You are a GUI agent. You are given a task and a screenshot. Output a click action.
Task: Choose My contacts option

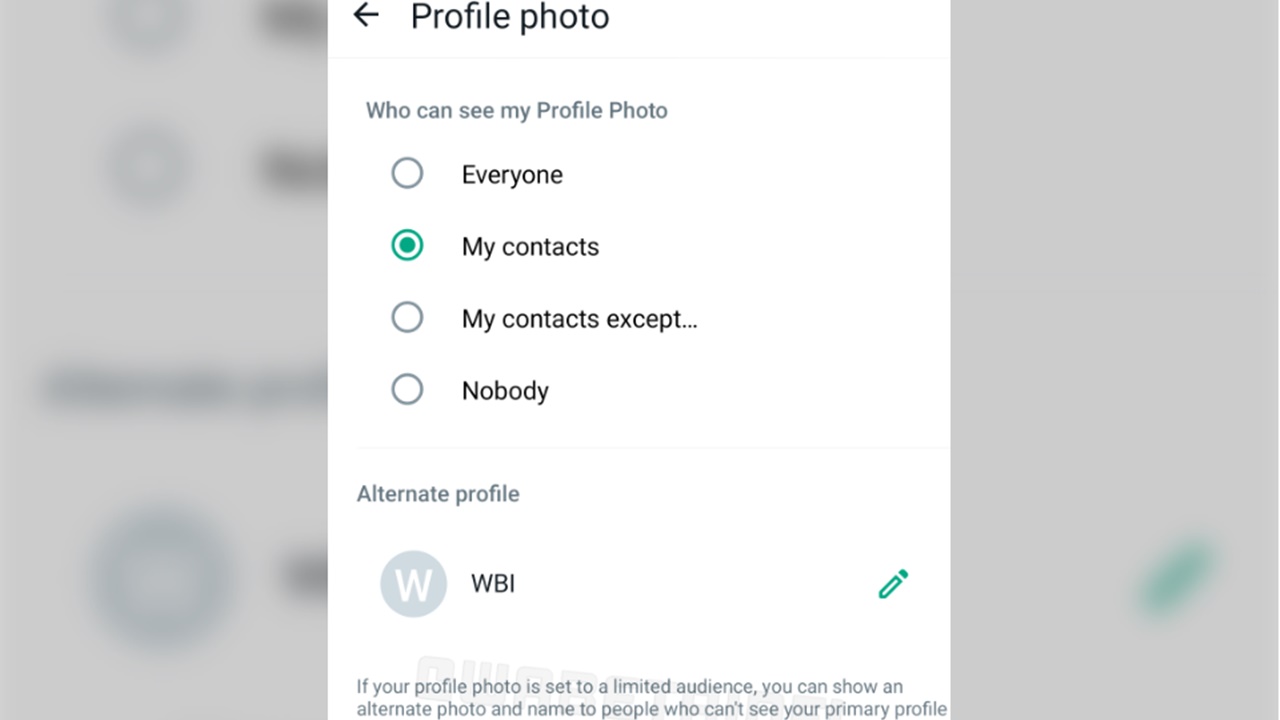click(407, 246)
